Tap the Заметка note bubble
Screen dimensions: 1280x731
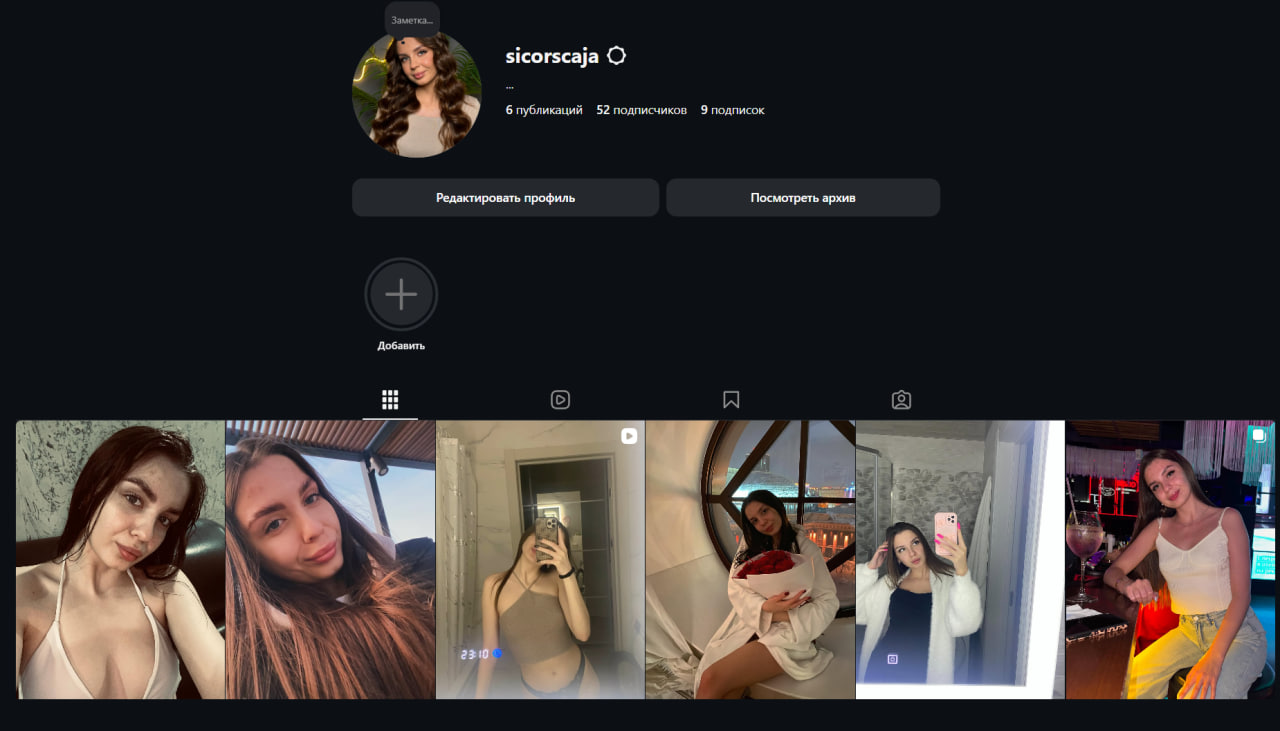412,20
